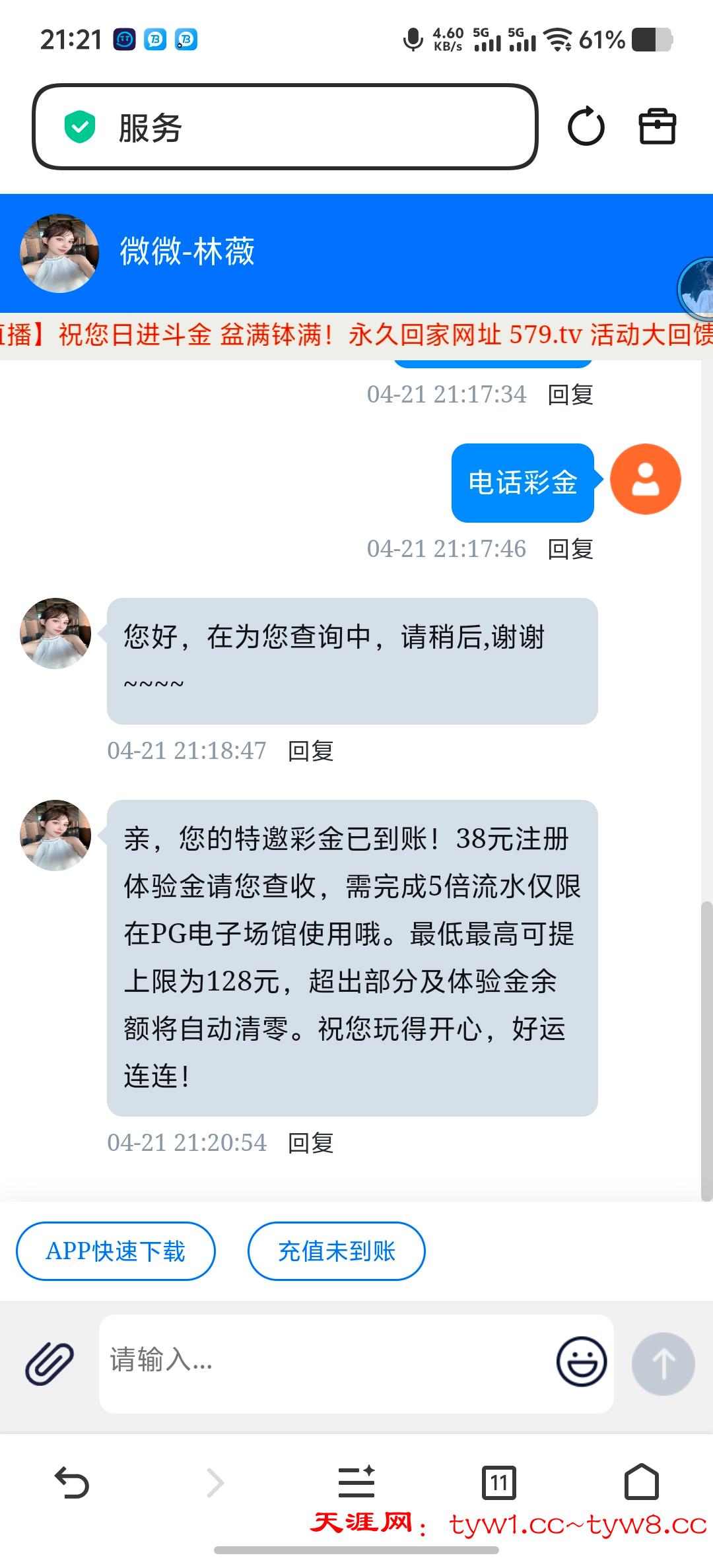Screen dimensions: 713x1568
Task: Select the APP快速下载 quick reply
Action: pyautogui.click(x=116, y=1251)
